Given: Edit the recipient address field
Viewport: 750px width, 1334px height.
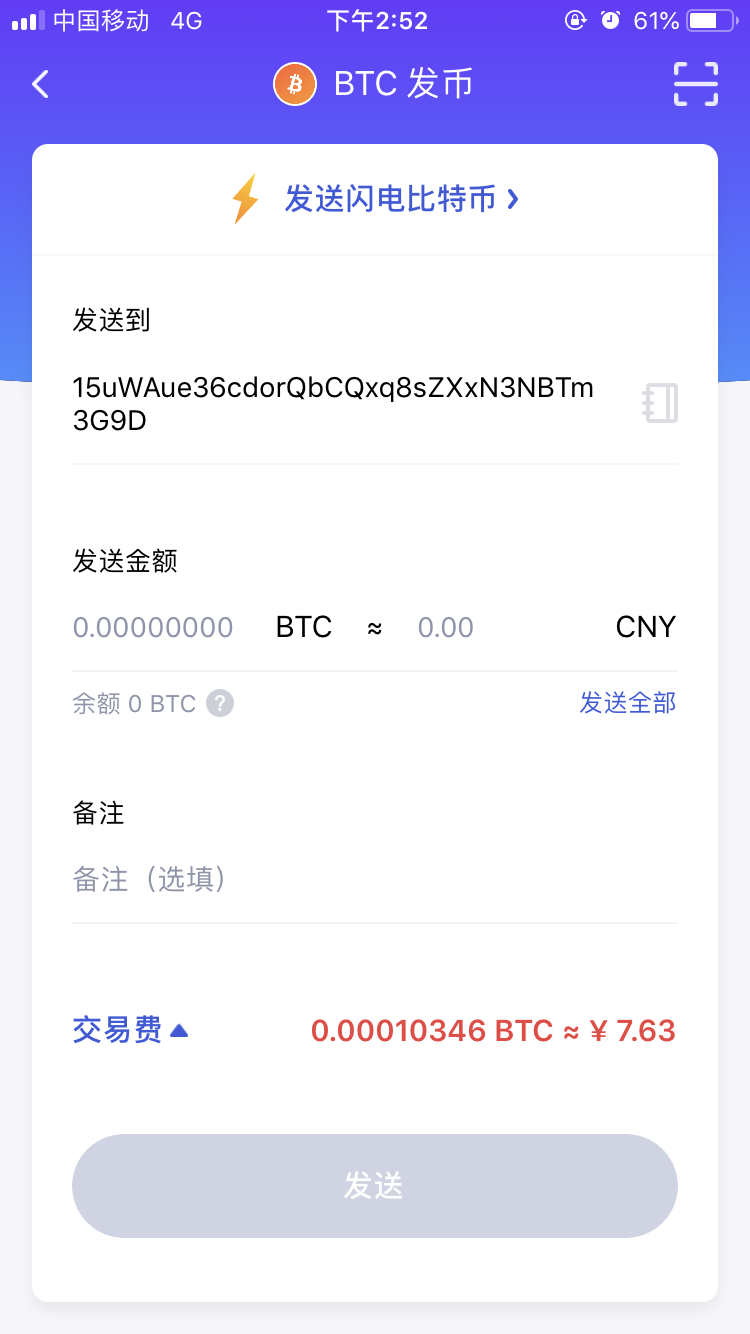Looking at the screenshot, I should (x=335, y=404).
